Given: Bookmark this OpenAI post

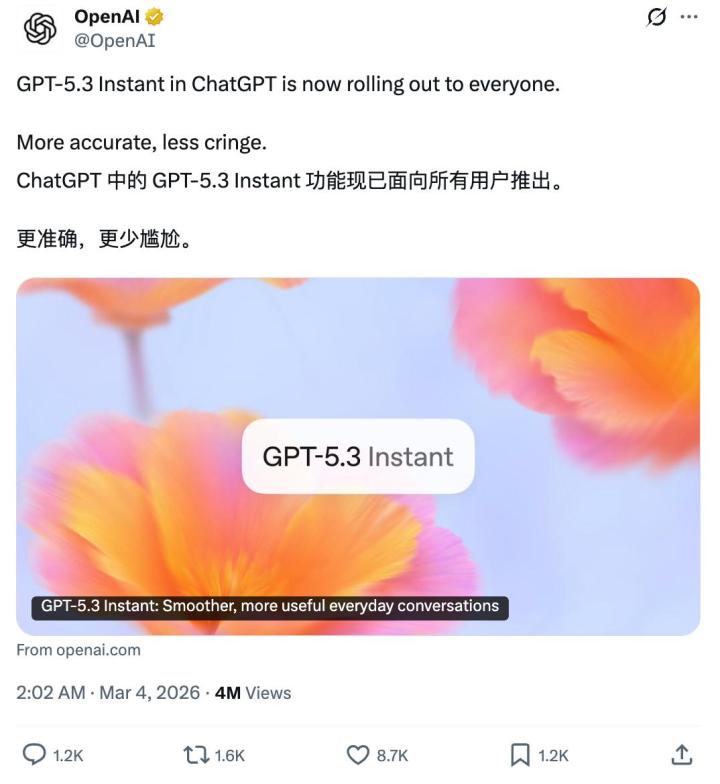Looking at the screenshot, I should pos(521,755).
